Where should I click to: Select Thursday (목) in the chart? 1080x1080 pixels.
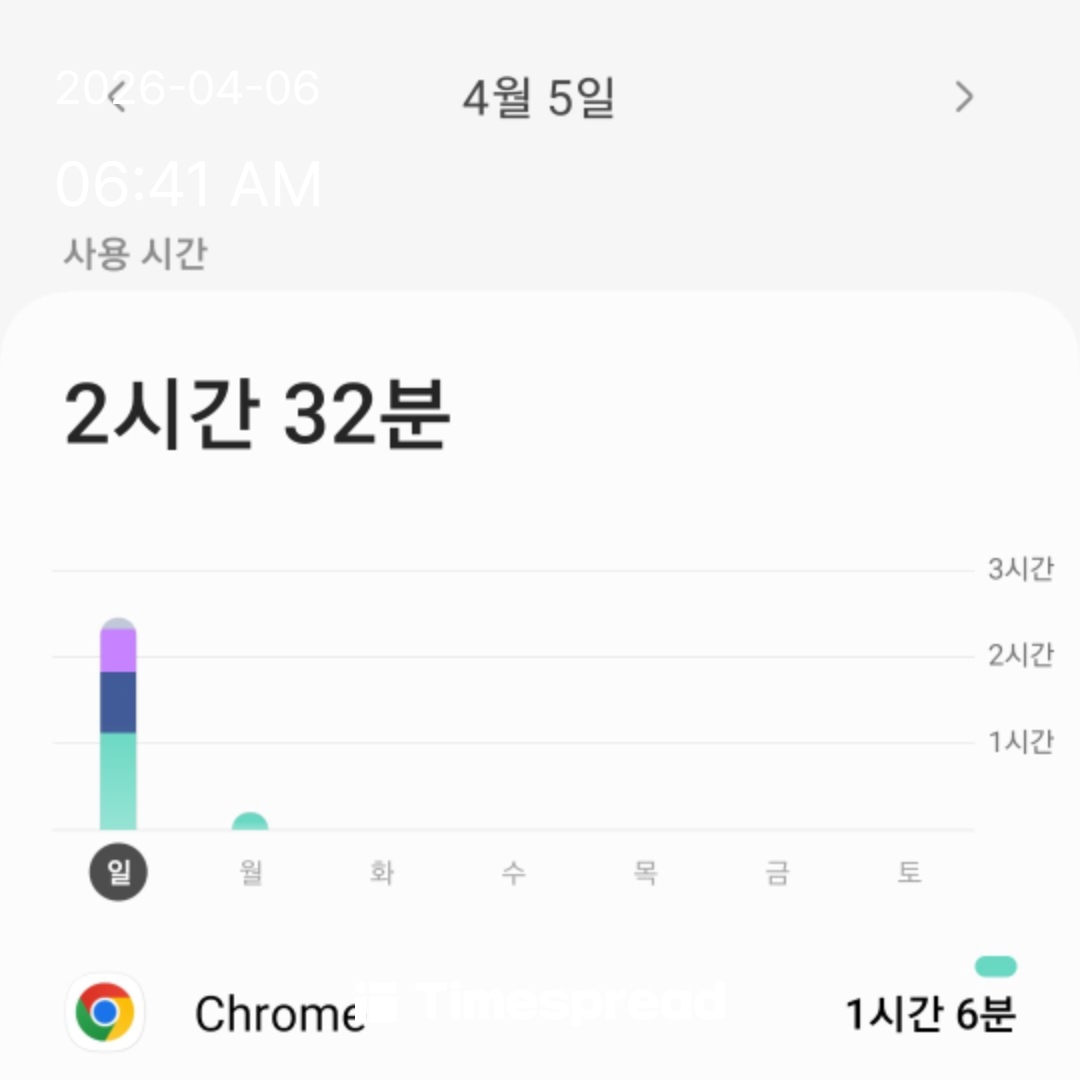click(645, 873)
